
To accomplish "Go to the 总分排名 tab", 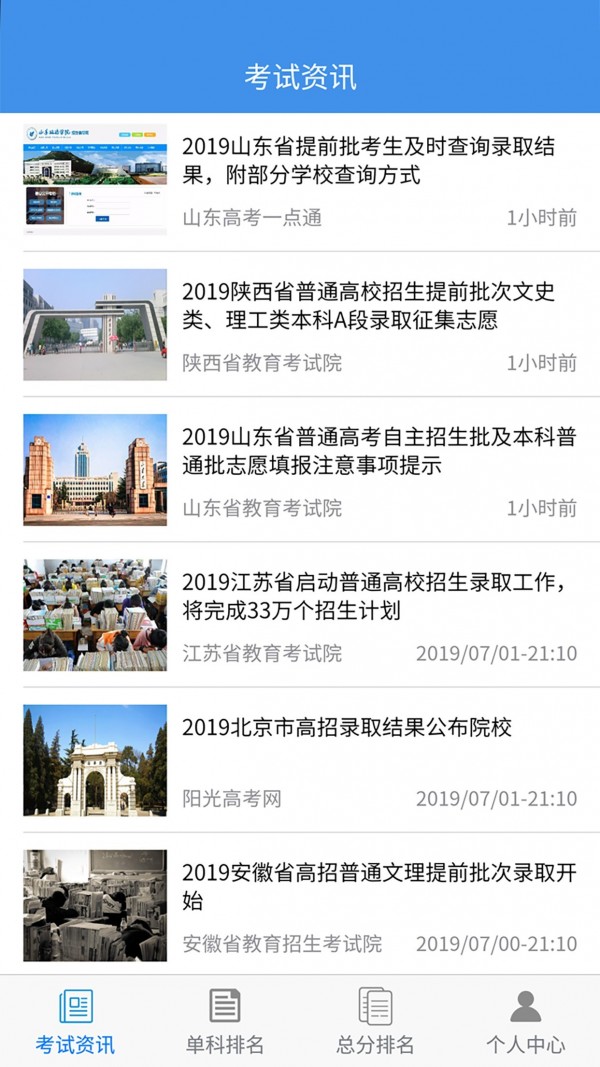I will point(375,1021).
